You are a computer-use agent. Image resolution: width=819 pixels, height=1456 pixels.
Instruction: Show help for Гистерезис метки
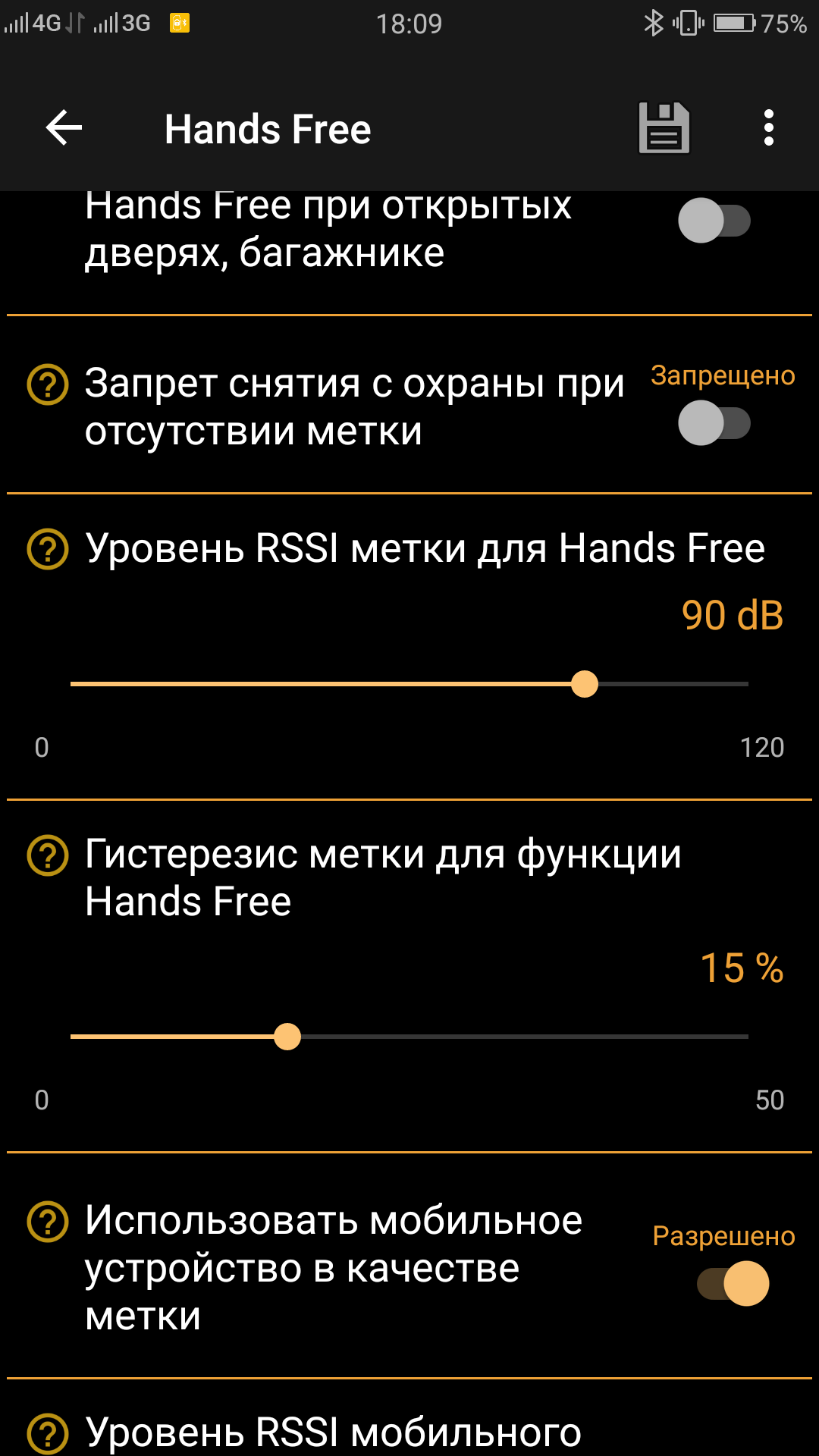pyautogui.click(x=48, y=855)
